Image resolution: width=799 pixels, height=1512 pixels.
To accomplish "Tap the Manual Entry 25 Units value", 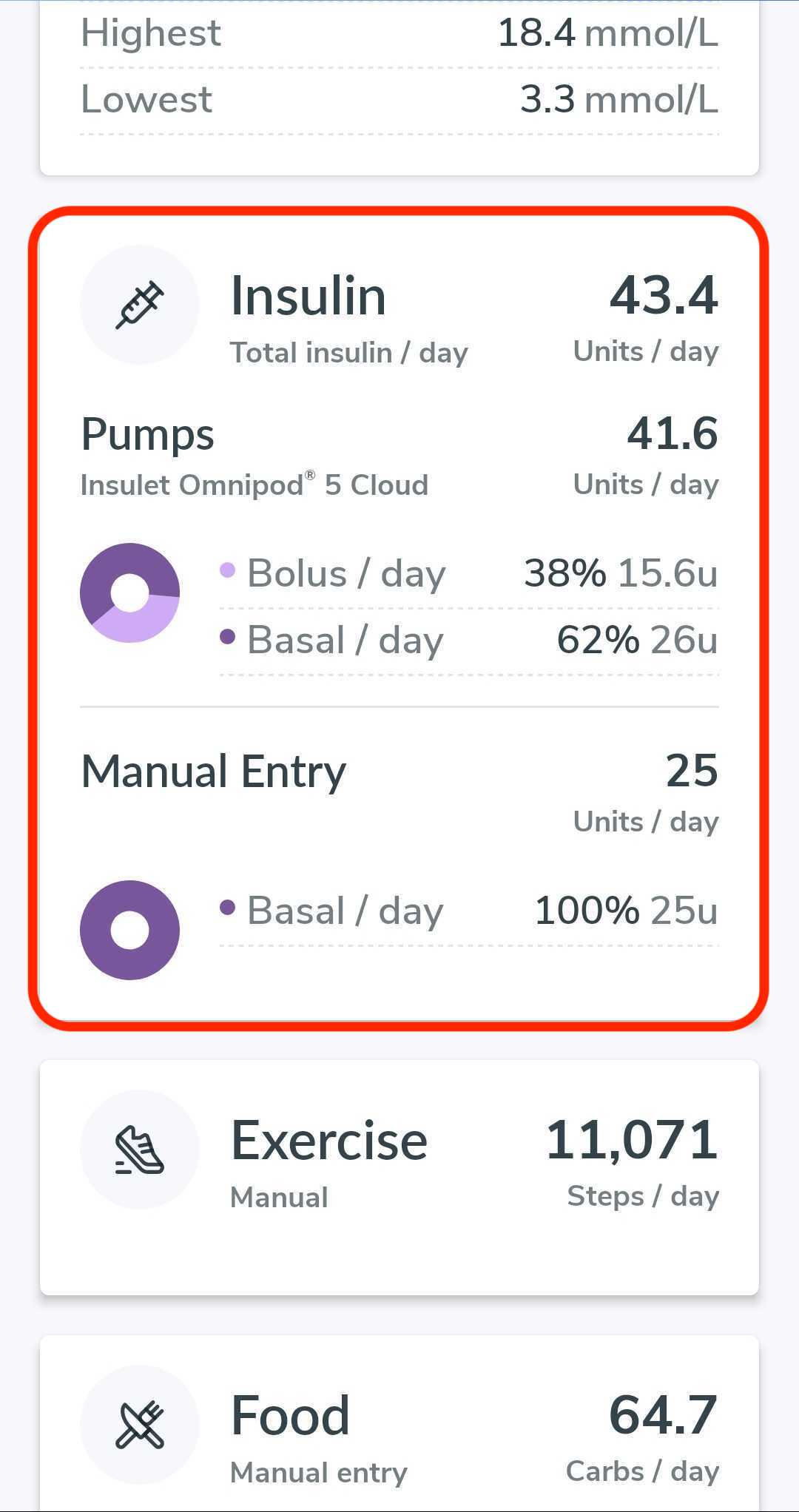I will [691, 769].
